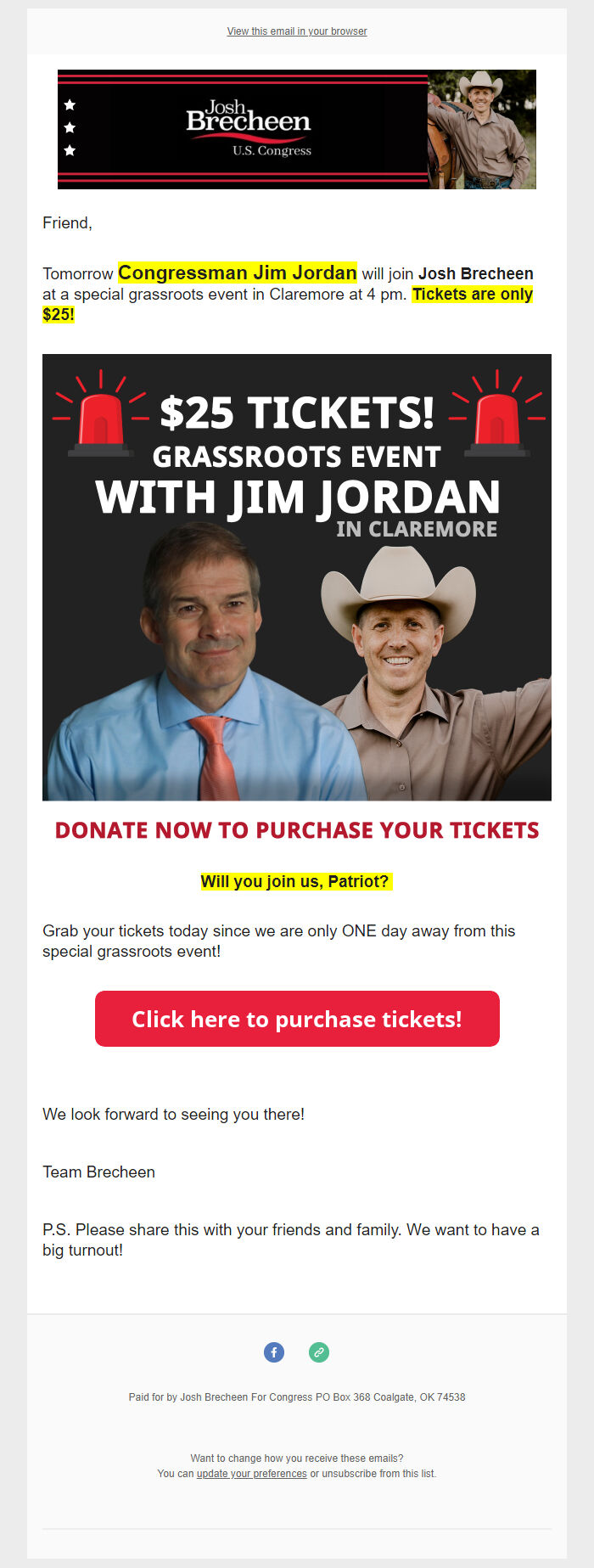Open "update your preferences" link
Viewport: 594px width, 1568px height.
pyautogui.click(x=251, y=1474)
